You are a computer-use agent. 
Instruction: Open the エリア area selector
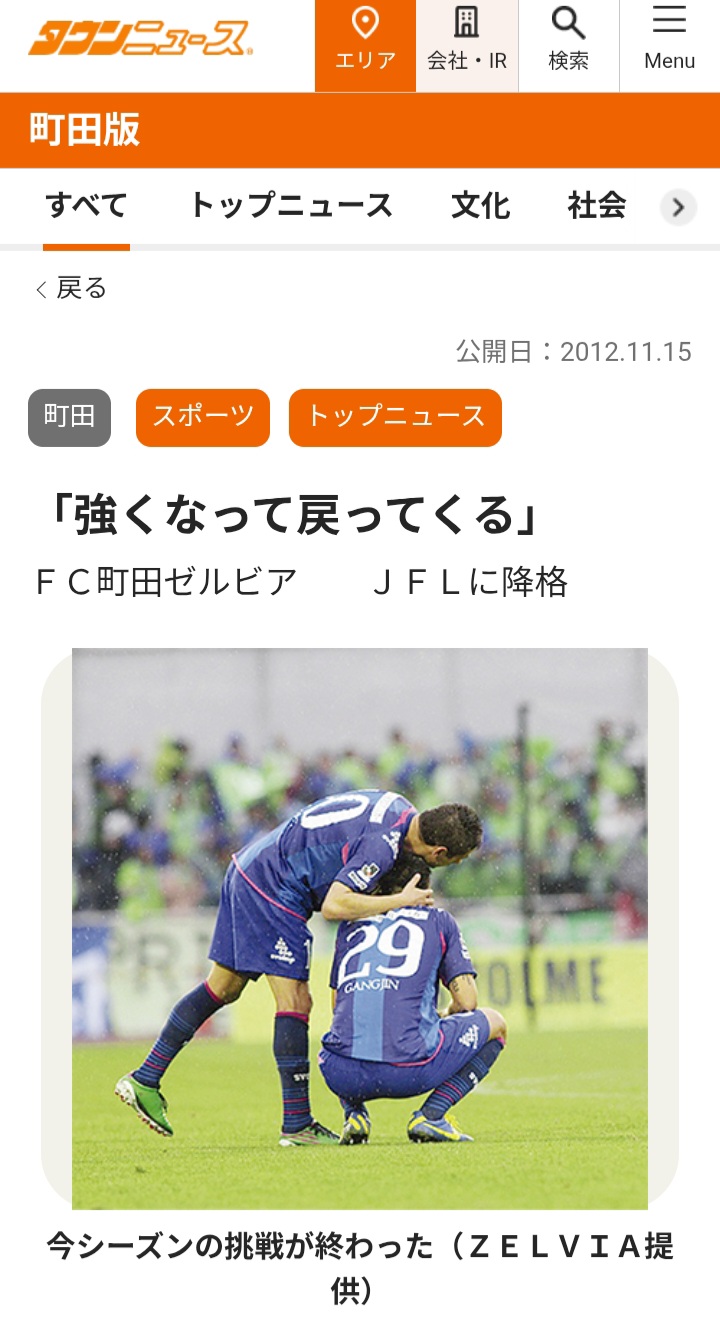365,45
